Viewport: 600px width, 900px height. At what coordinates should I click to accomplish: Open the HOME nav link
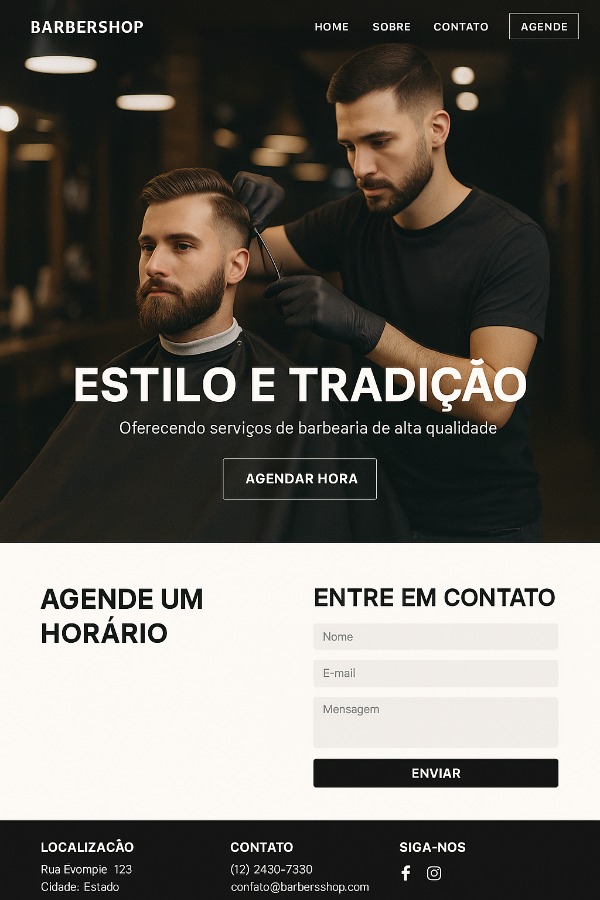(331, 27)
